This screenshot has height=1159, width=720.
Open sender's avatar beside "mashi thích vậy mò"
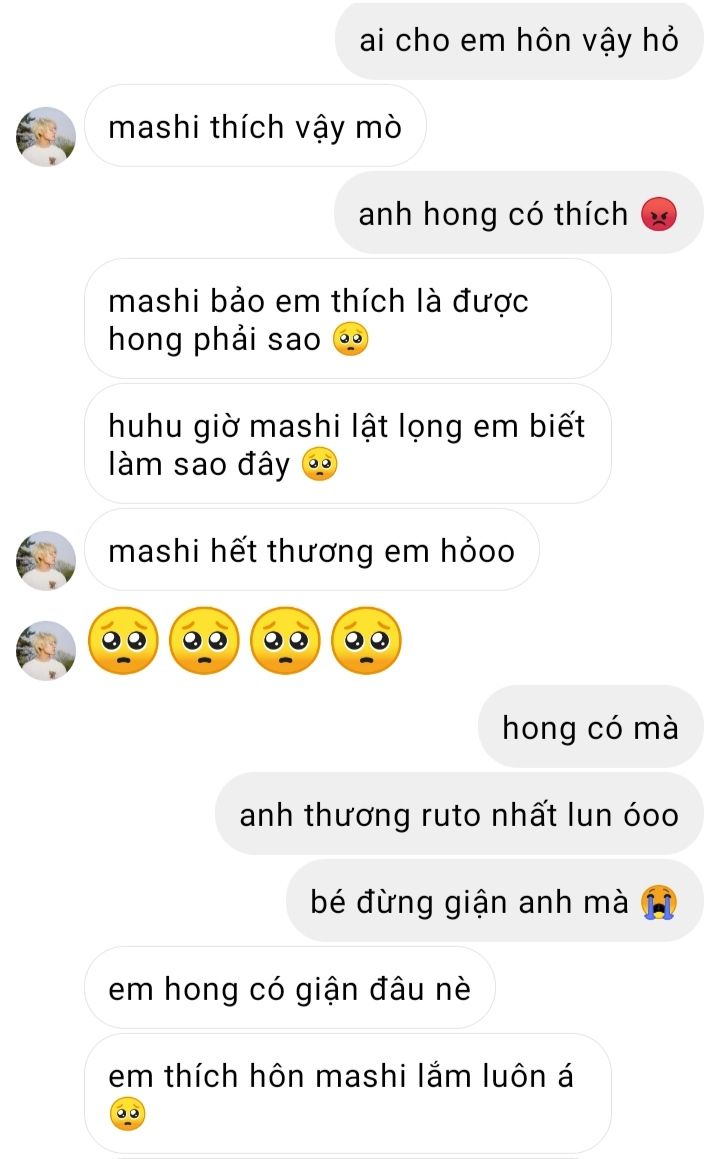click(x=46, y=137)
